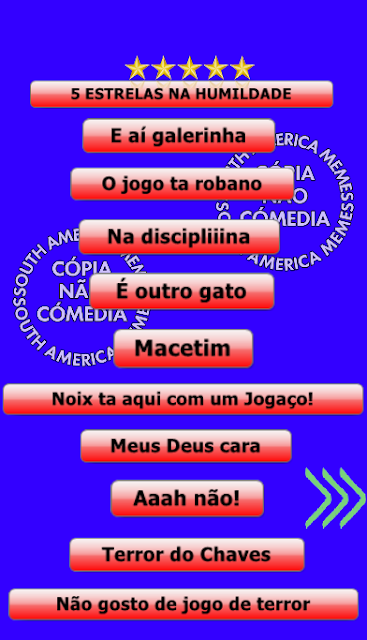Go to next page with green arrows

coord(335,498)
